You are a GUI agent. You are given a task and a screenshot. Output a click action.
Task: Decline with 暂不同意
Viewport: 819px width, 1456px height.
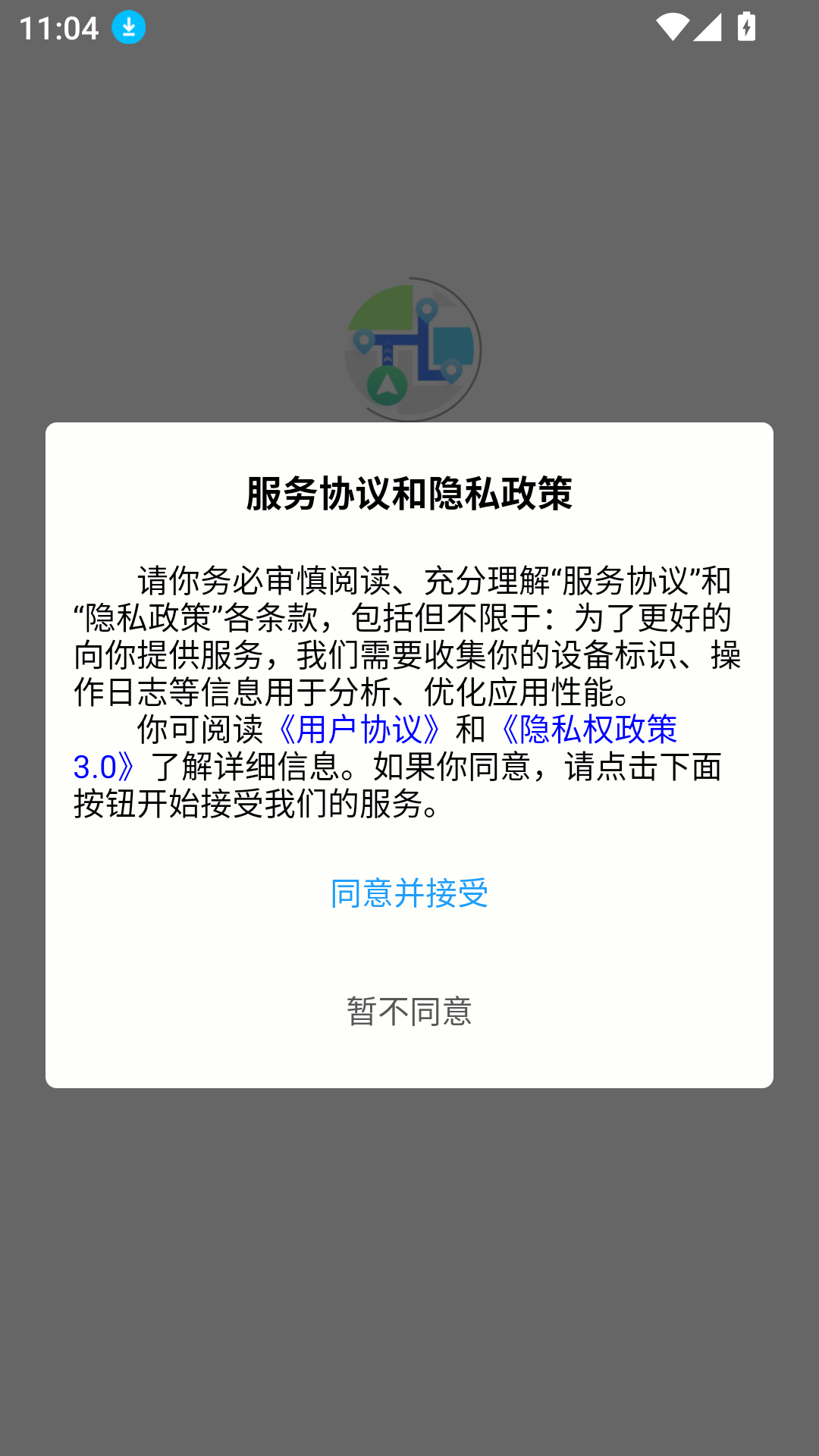point(409,1011)
